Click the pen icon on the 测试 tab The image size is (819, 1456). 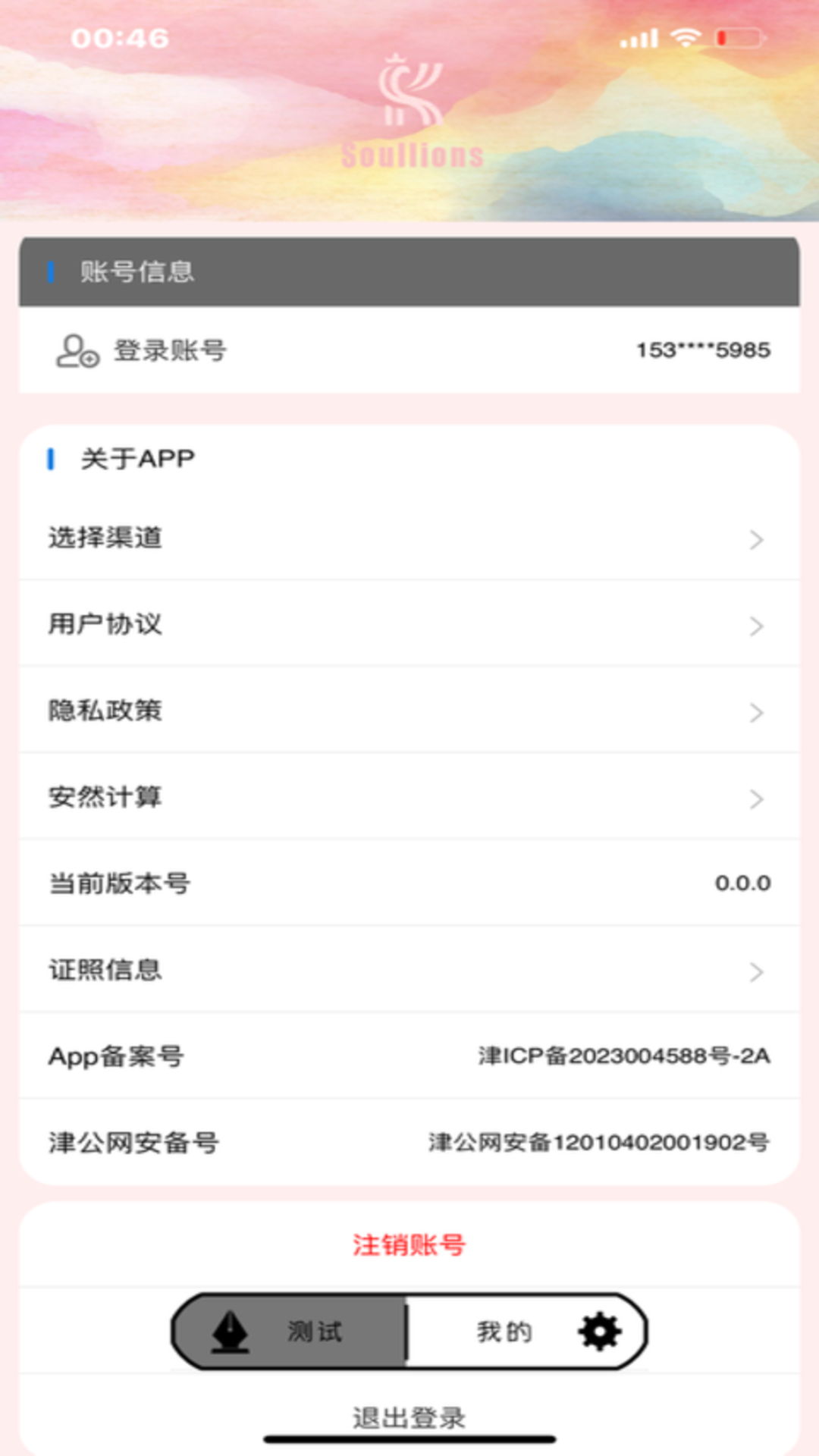(230, 1332)
